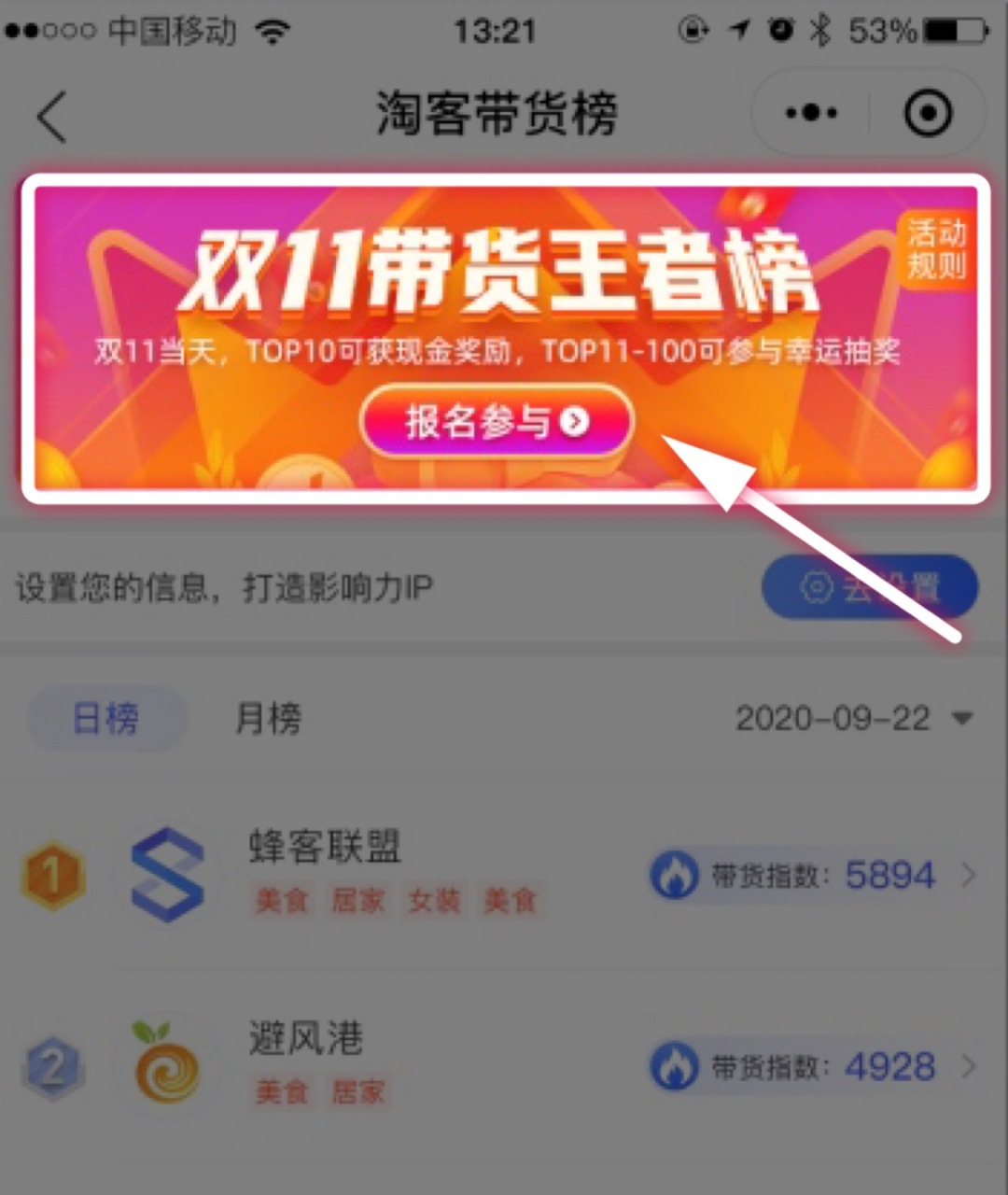Tap the 去设置 button
1008x1195 pixels.
click(x=869, y=587)
